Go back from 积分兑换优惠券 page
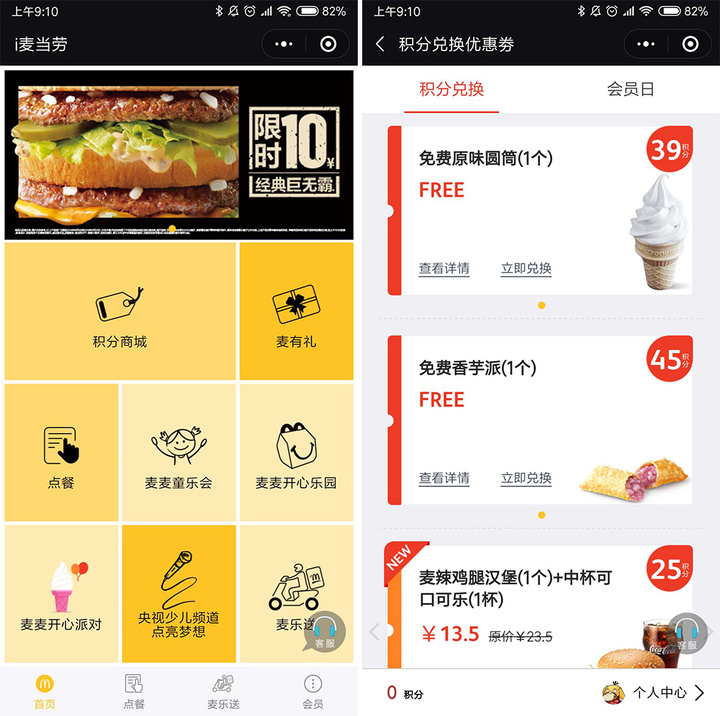Screen dimensions: 720x716 coord(381,44)
